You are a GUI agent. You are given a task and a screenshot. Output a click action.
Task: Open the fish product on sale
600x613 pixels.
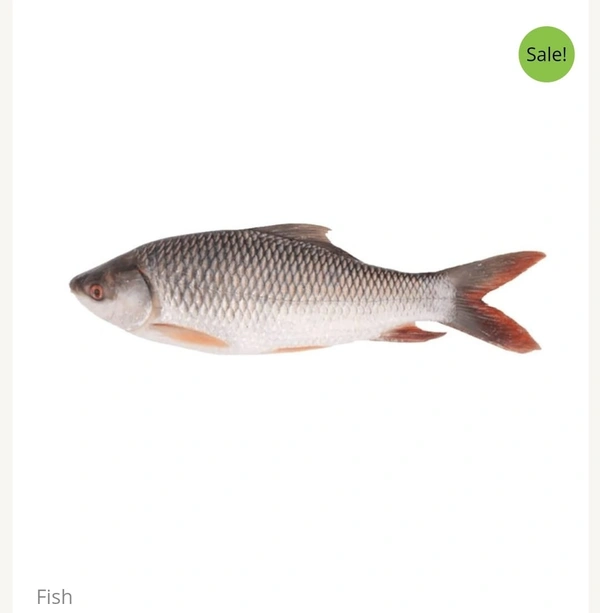300,290
